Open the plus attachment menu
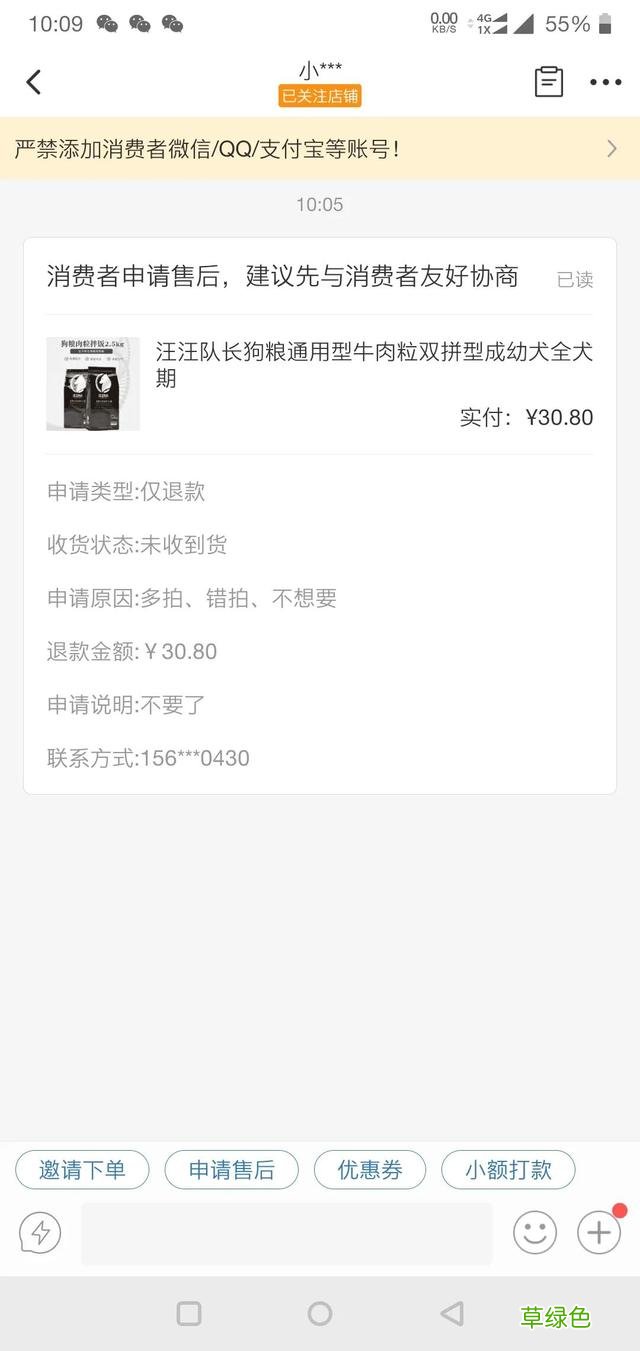This screenshot has width=640, height=1351. pyautogui.click(x=598, y=1233)
